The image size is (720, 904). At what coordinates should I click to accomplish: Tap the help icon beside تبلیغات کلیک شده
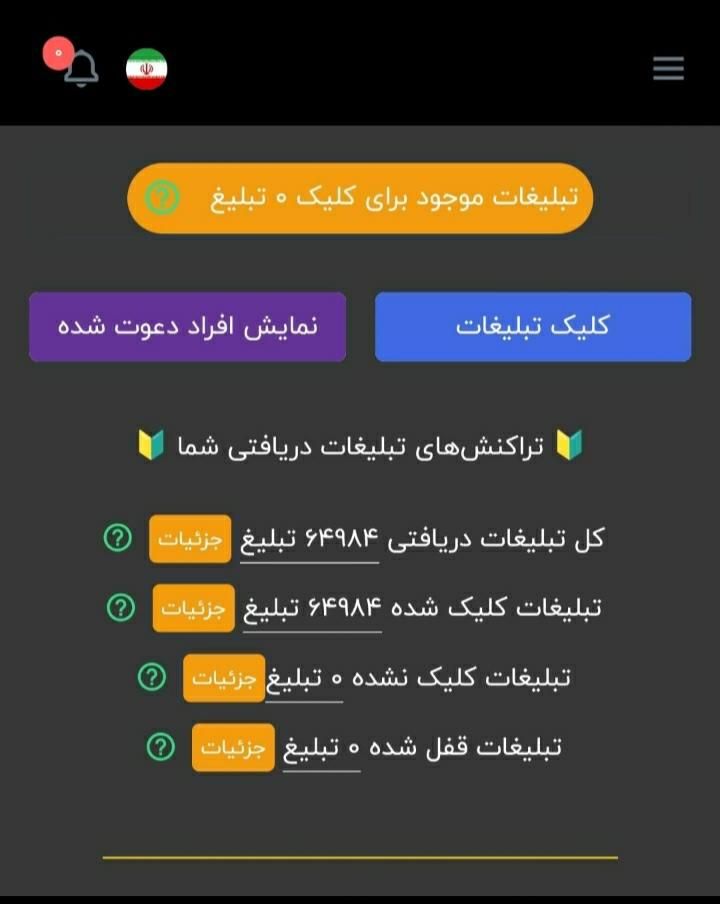tap(120, 607)
